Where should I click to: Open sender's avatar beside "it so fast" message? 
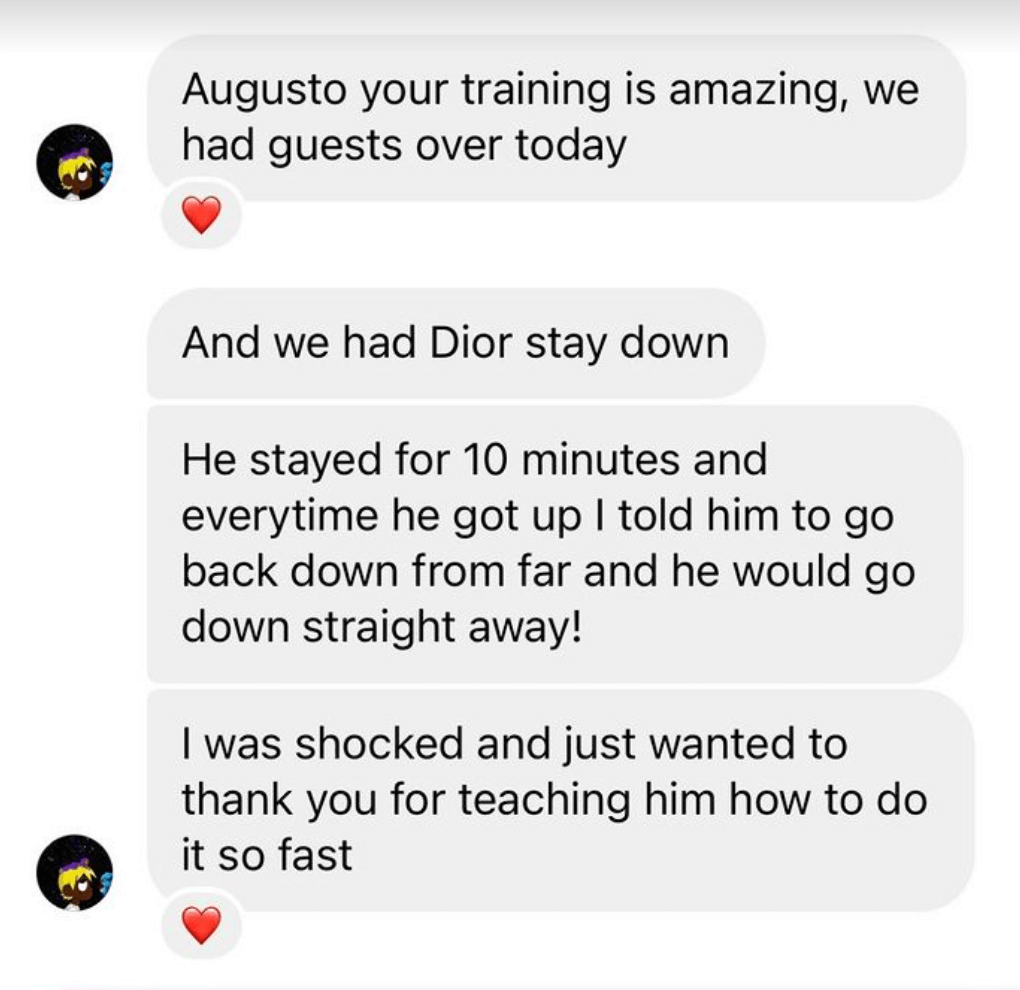pos(74,872)
